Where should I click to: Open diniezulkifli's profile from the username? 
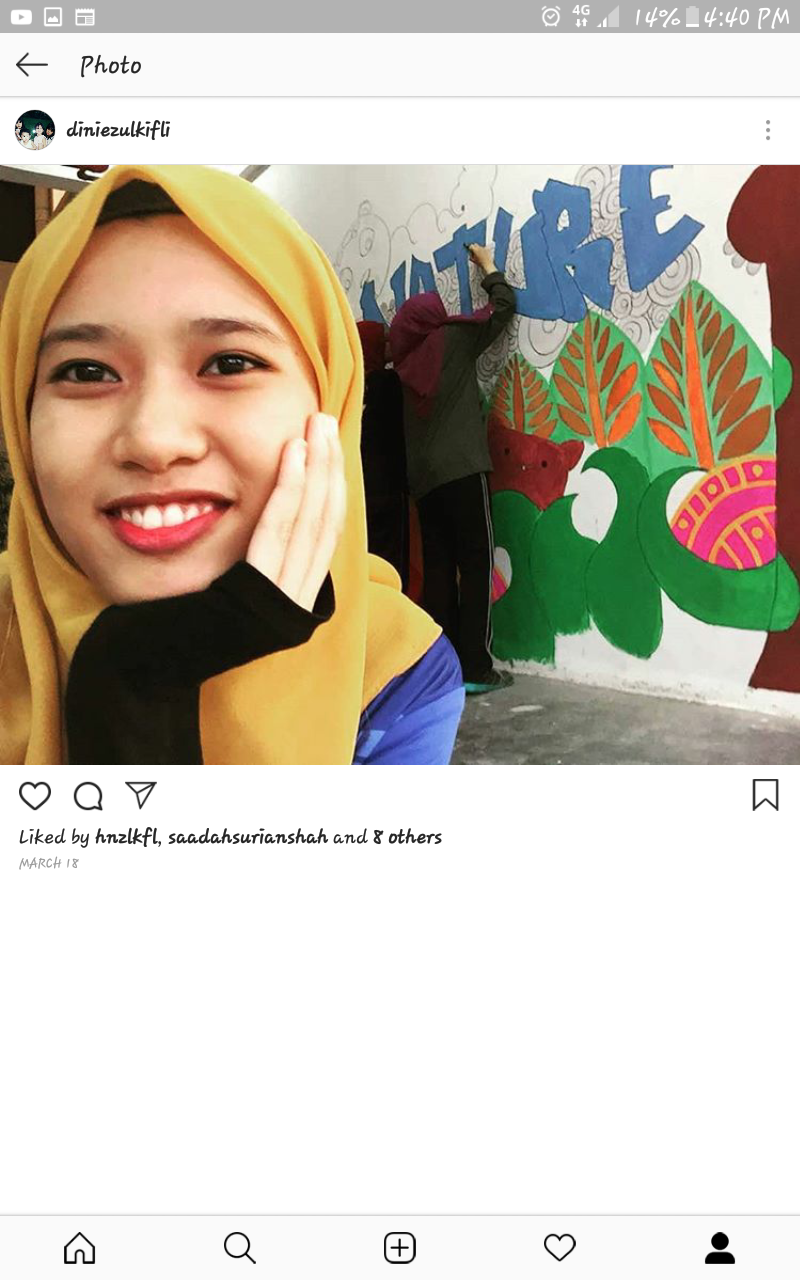[118, 130]
